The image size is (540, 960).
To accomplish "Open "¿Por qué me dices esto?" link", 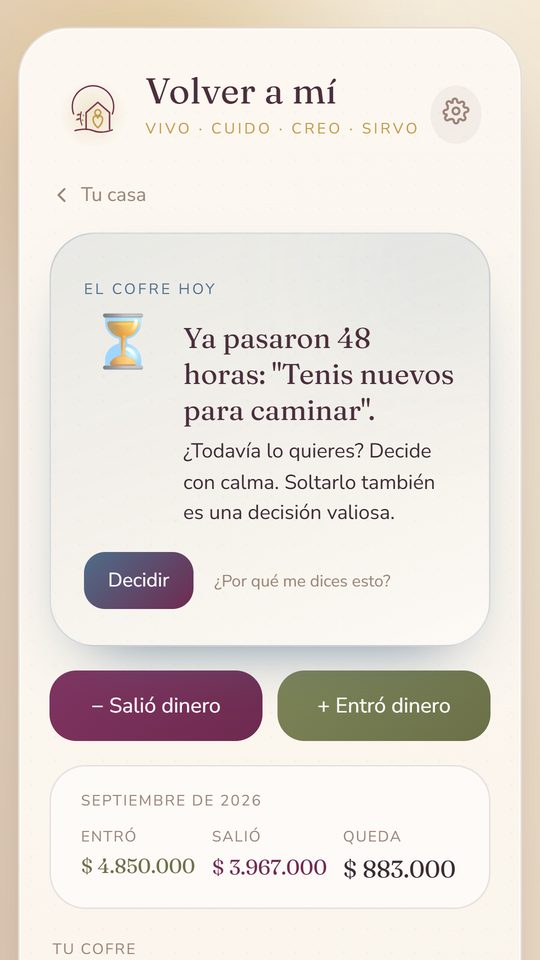I will [x=302, y=581].
